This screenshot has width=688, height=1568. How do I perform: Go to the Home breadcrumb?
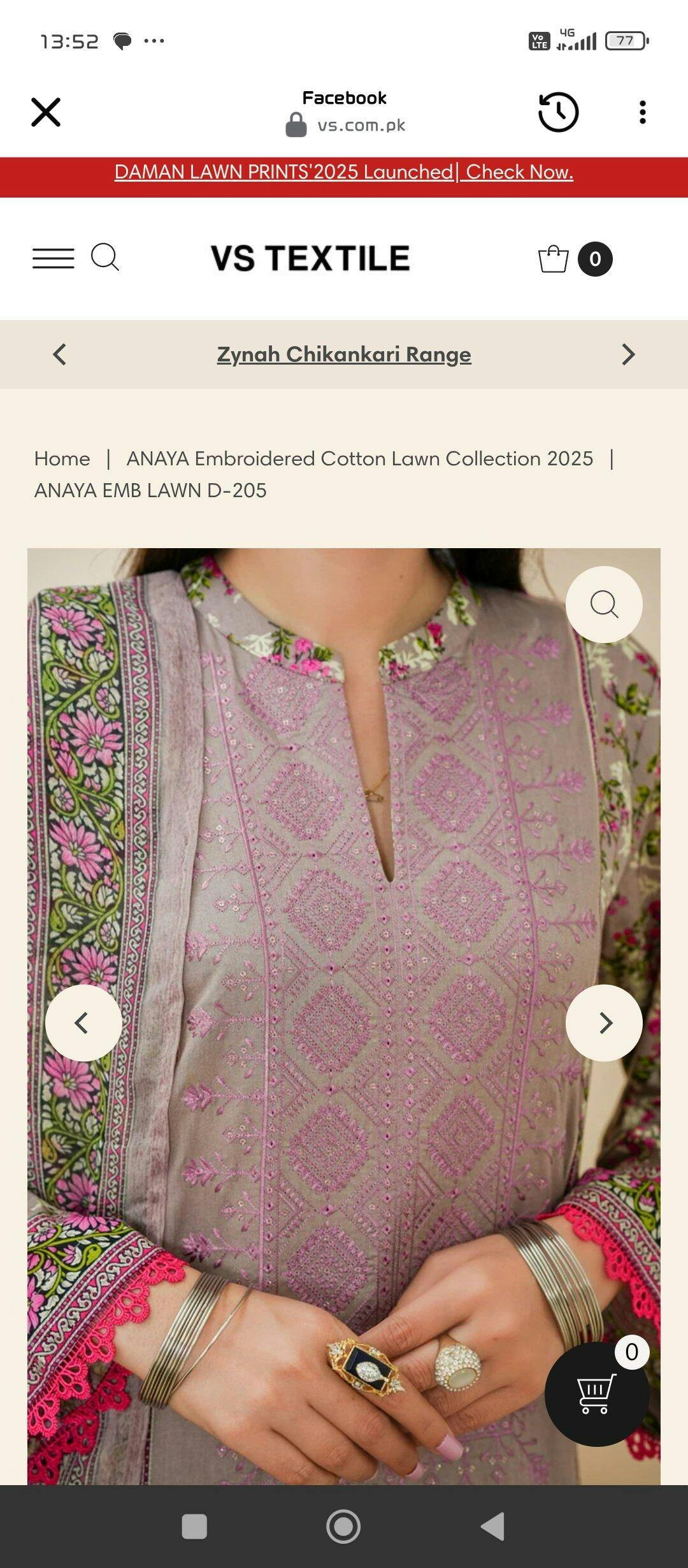click(x=62, y=458)
